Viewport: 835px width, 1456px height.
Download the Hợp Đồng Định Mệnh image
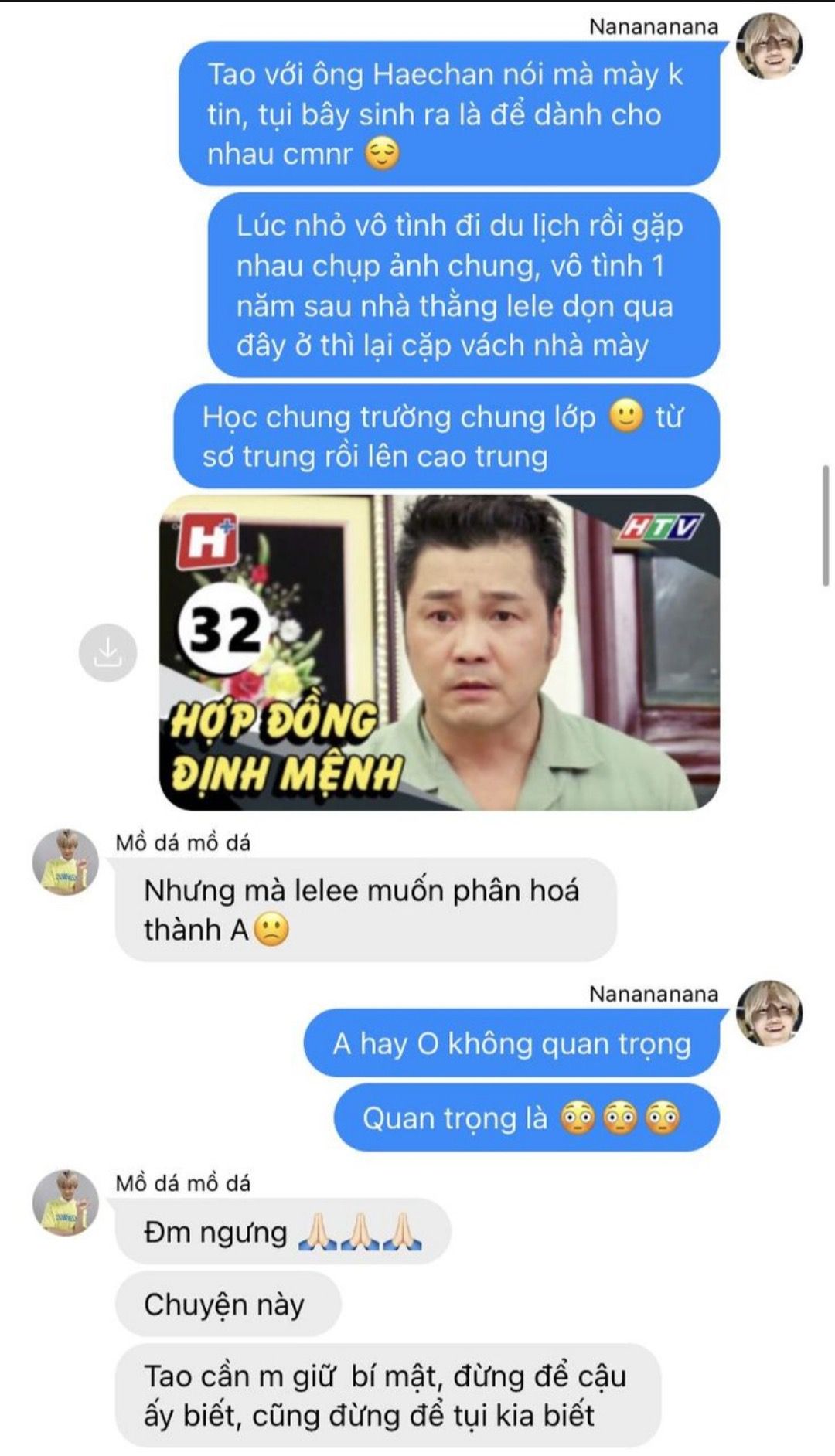click(108, 652)
